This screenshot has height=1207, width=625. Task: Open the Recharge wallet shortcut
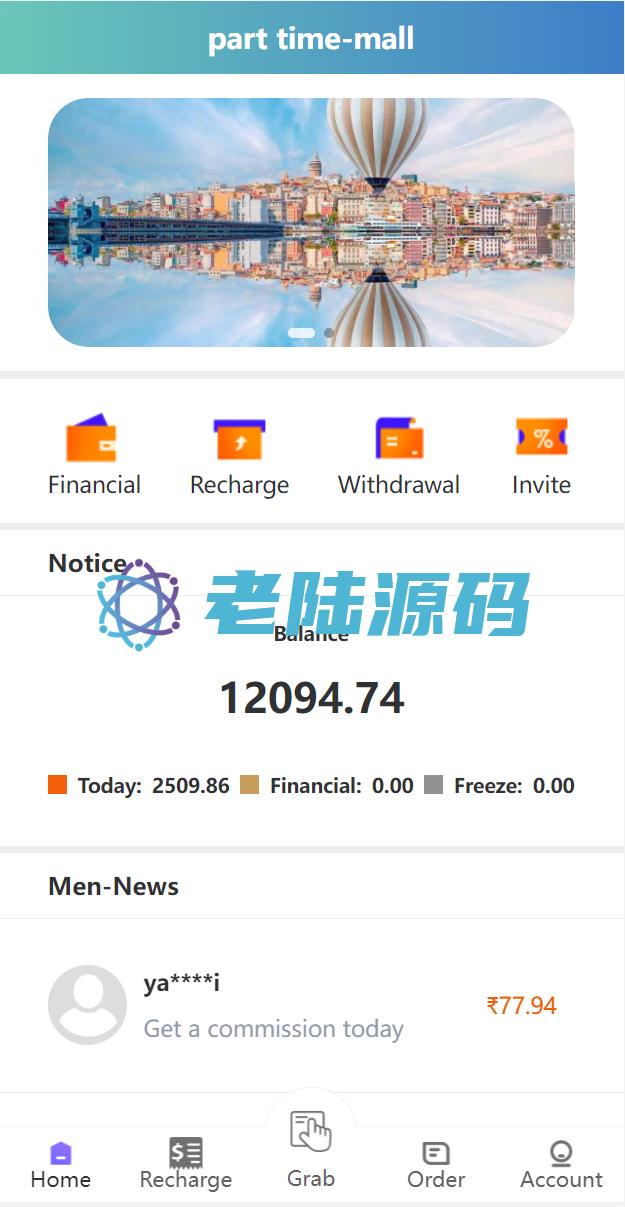pos(239,456)
